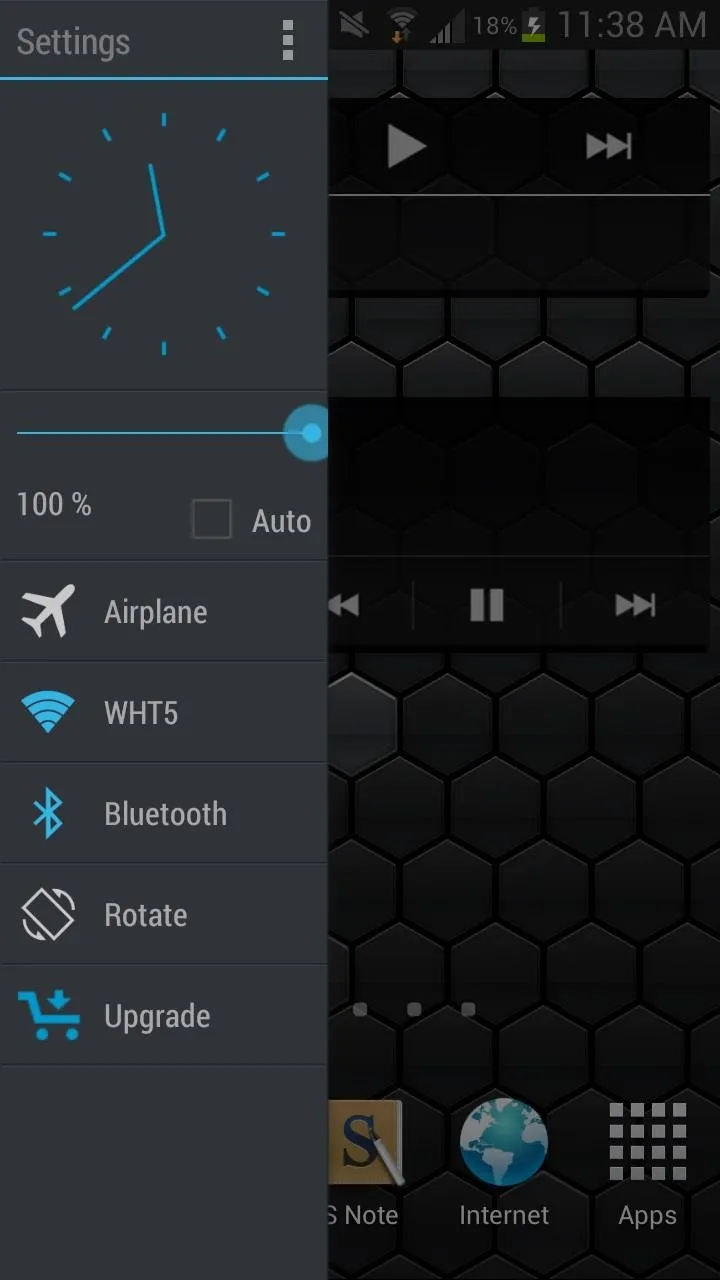This screenshot has height=1280, width=720.
Task: Toggle the WHT5 Wi-Fi row
Action: [x=164, y=713]
